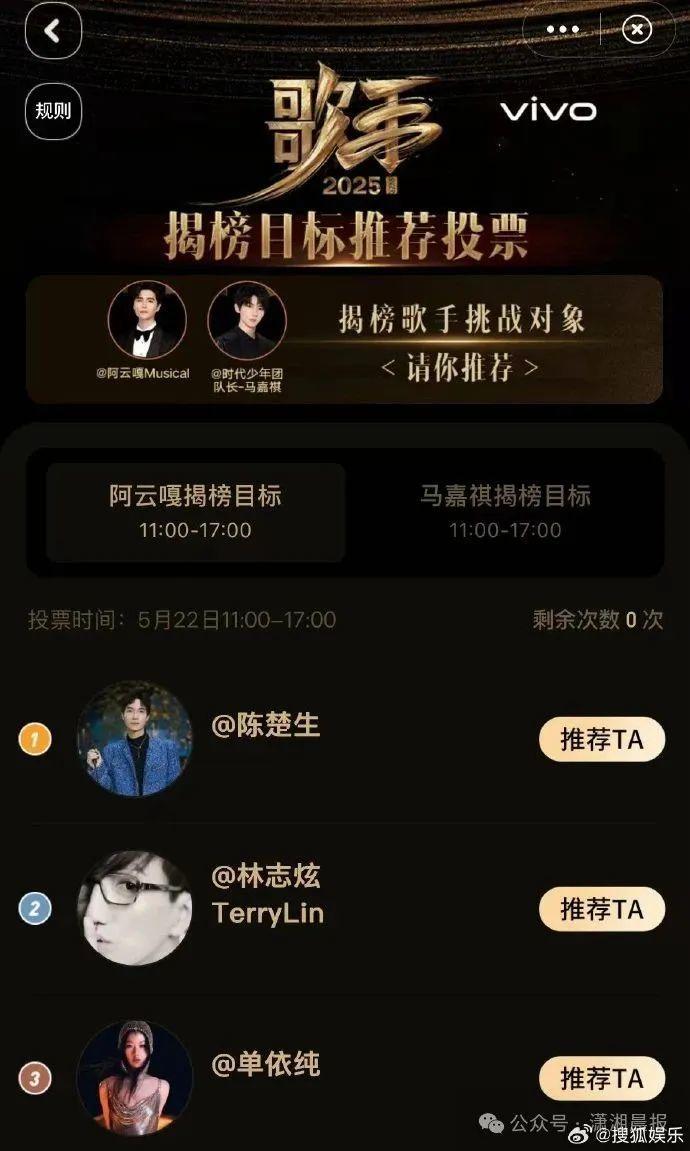Vote 推荐TA for 林志炫 TerryLin
This screenshot has width=690, height=1151.
point(601,909)
